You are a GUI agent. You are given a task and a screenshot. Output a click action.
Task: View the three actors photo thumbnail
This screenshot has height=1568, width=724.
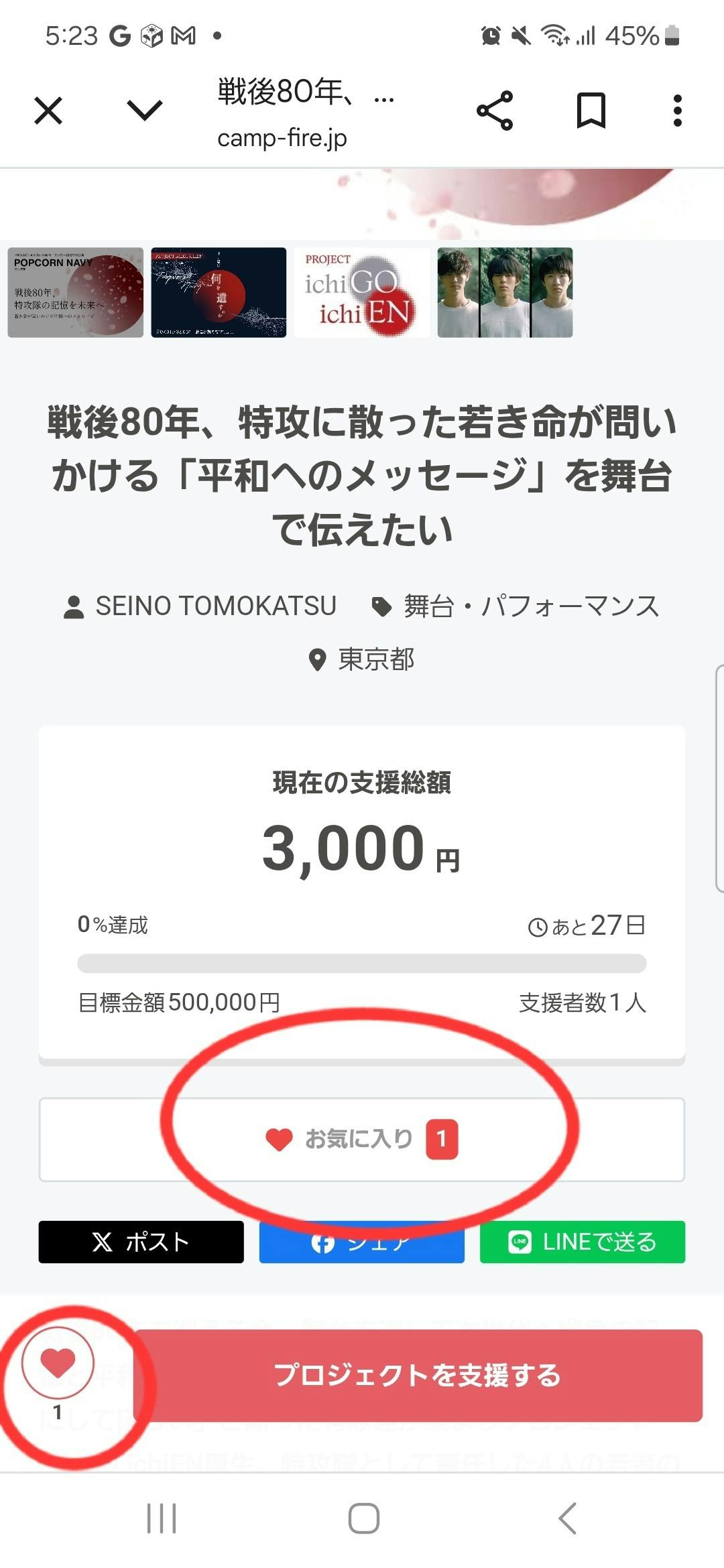(x=505, y=293)
